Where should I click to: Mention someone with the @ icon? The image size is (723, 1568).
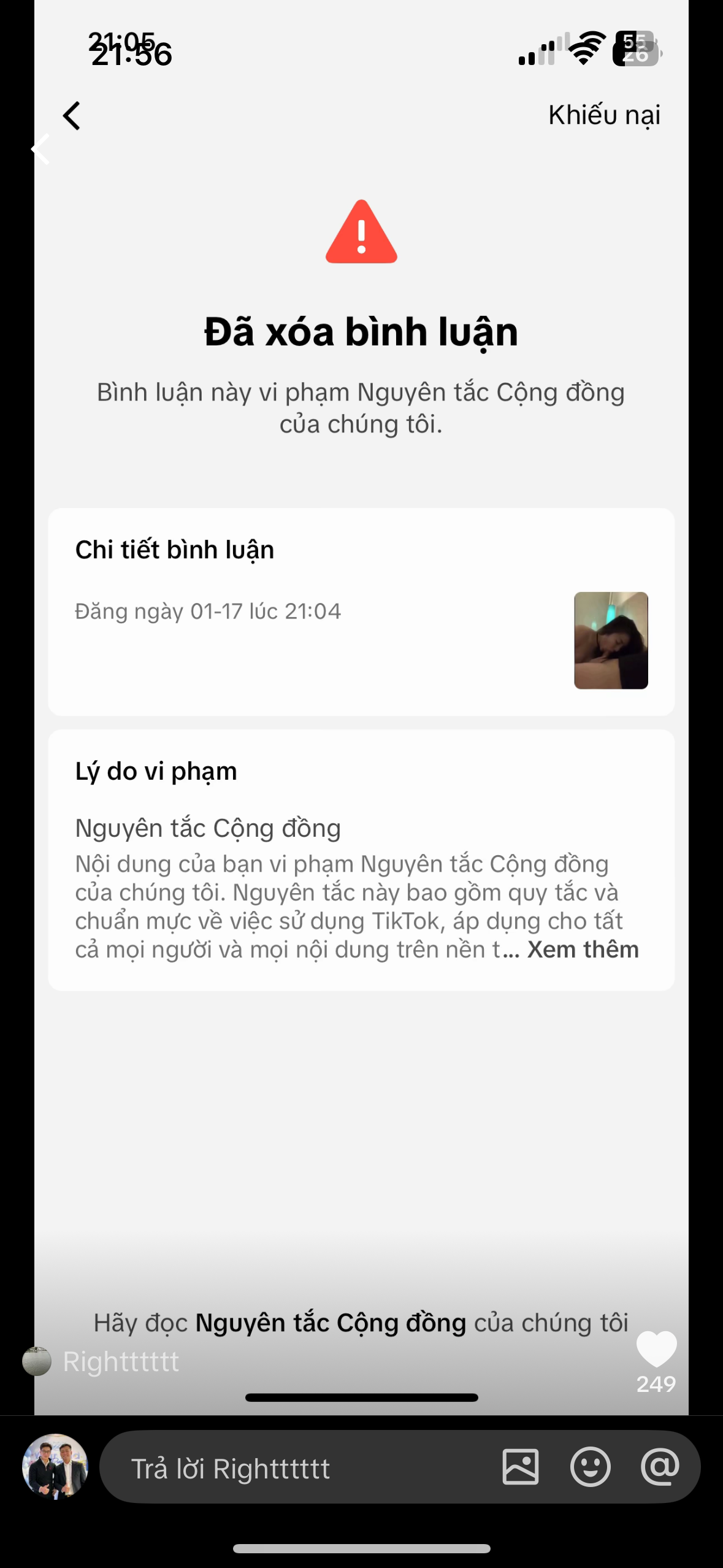coord(660,1467)
